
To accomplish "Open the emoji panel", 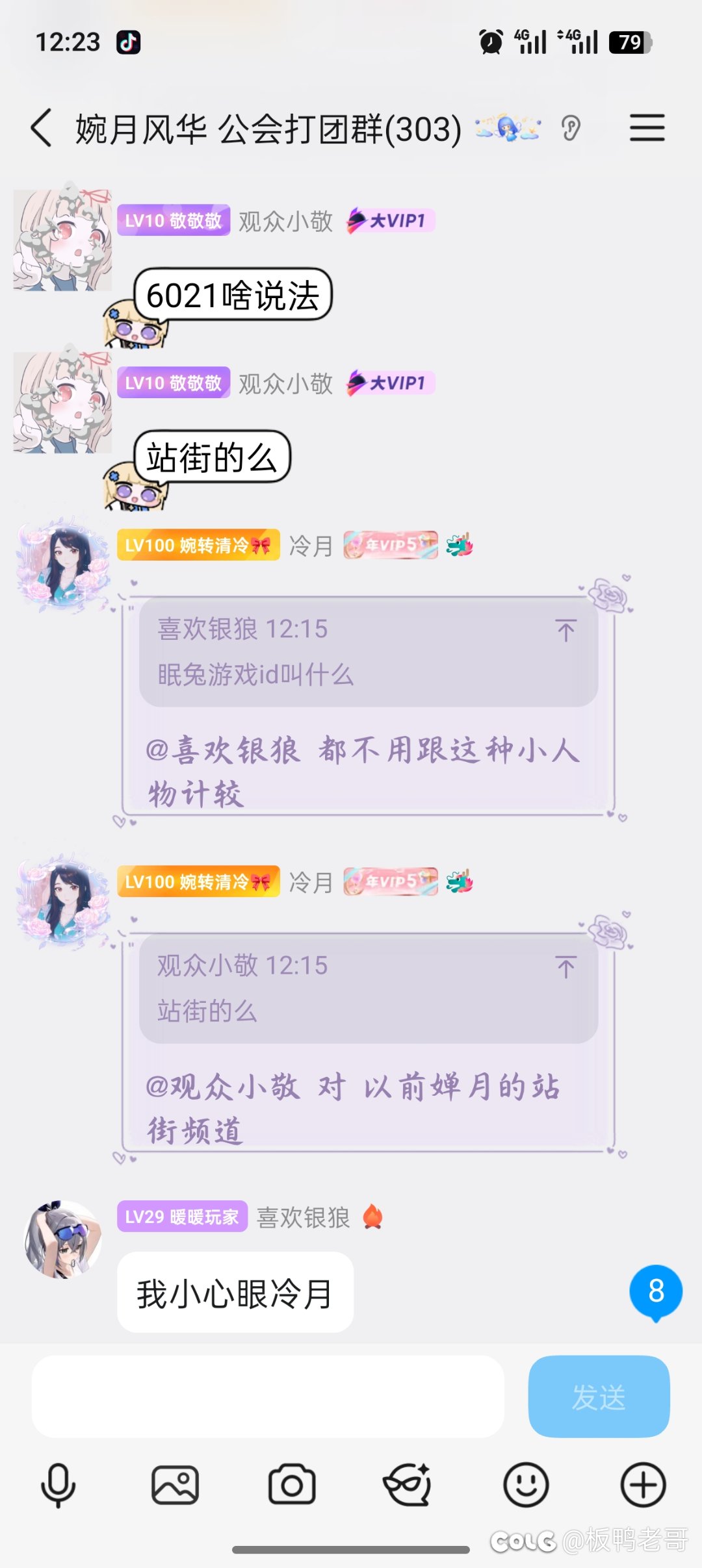I will (526, 1485).
